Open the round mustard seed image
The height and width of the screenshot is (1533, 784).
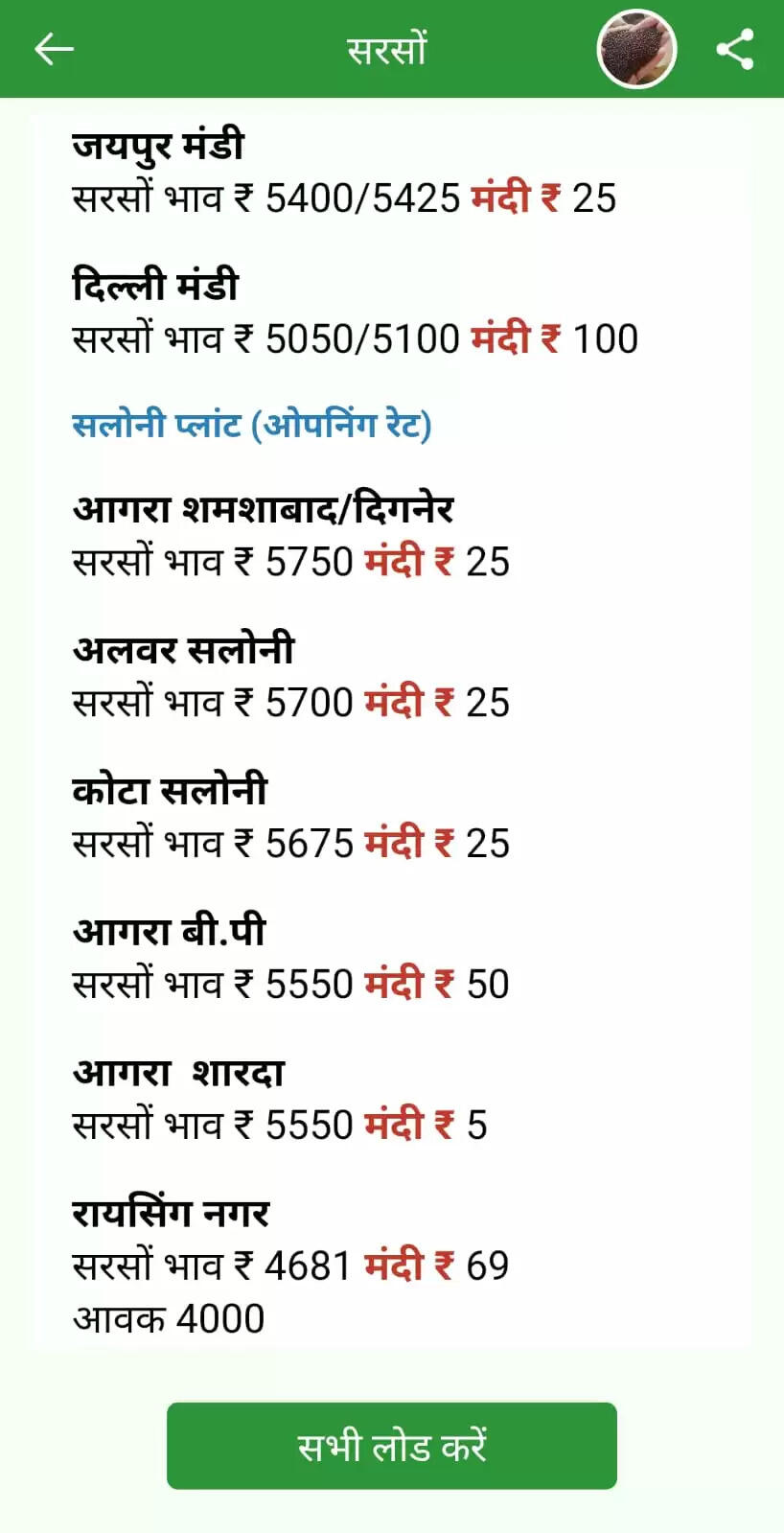(x=637, y=49)
